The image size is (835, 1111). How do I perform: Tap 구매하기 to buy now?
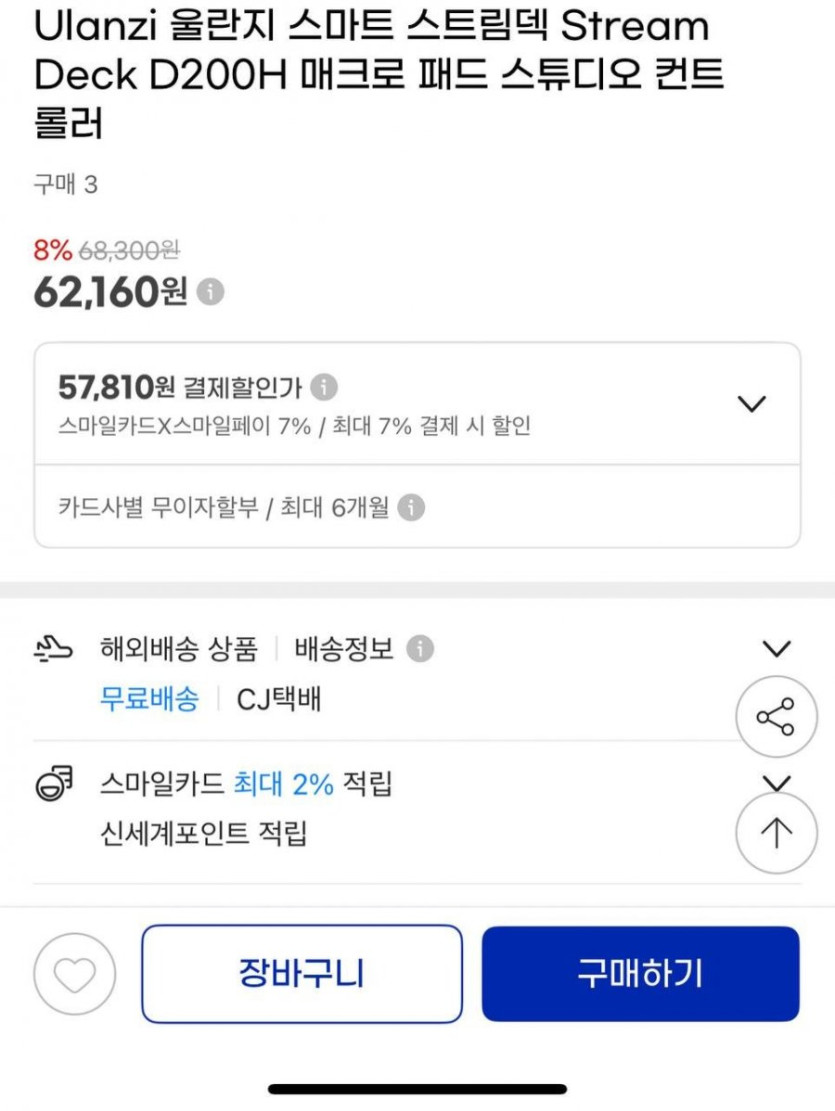(640, 973)
